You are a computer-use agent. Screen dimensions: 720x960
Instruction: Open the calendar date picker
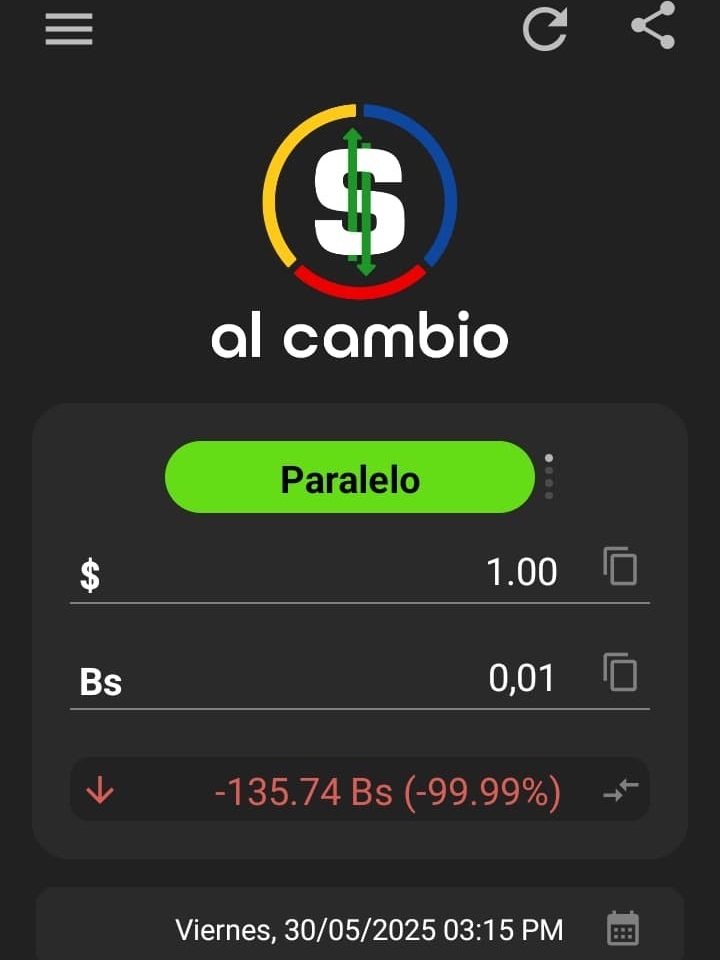coord(623,929)
